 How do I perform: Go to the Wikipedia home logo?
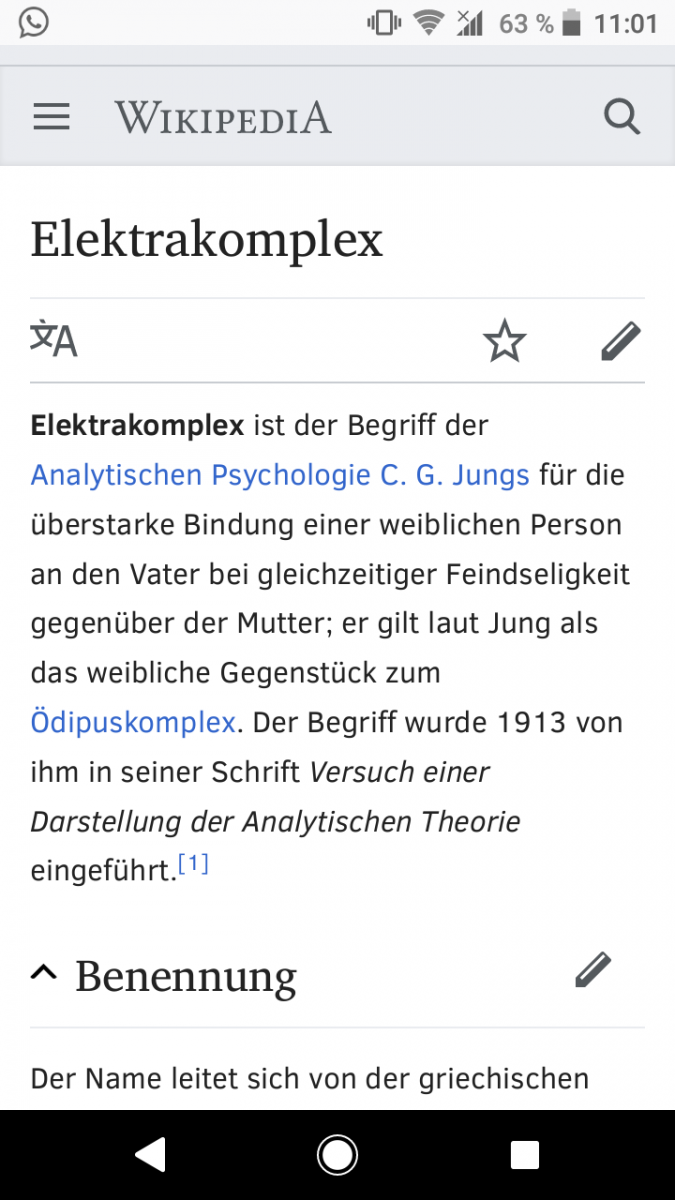[222, 118]
